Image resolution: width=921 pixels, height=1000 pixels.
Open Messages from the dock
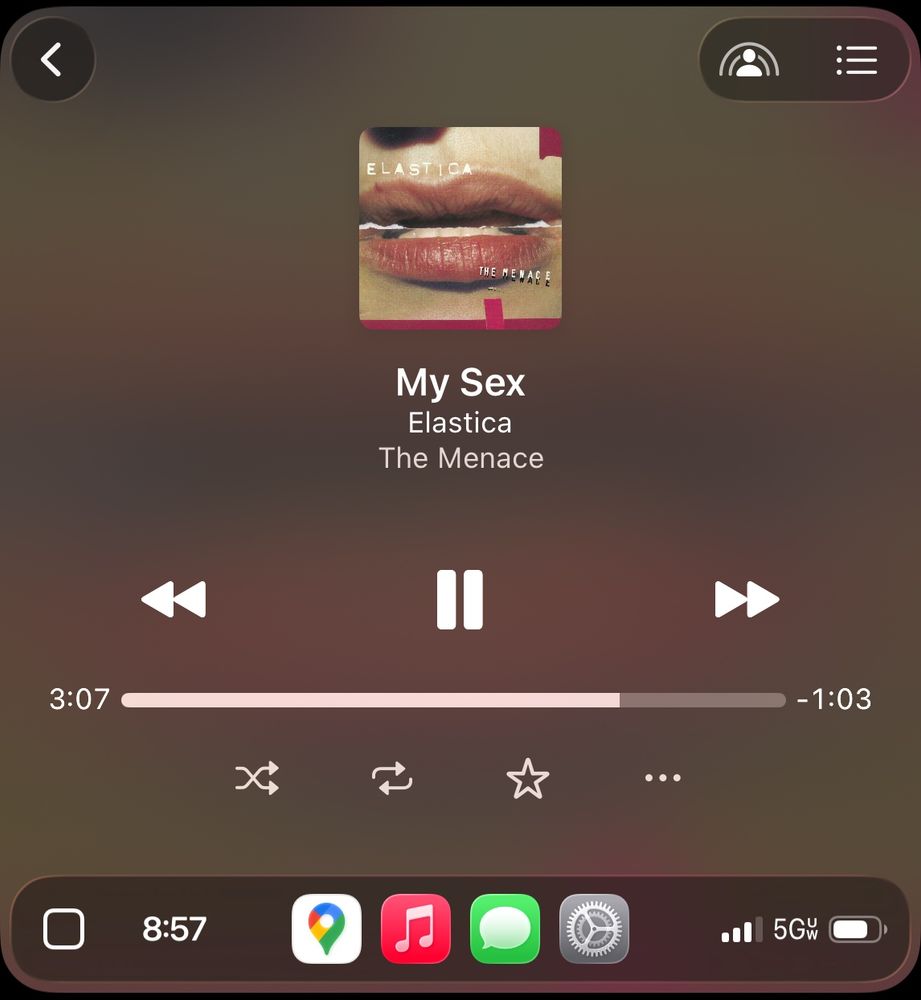click(x=505, y=929)
